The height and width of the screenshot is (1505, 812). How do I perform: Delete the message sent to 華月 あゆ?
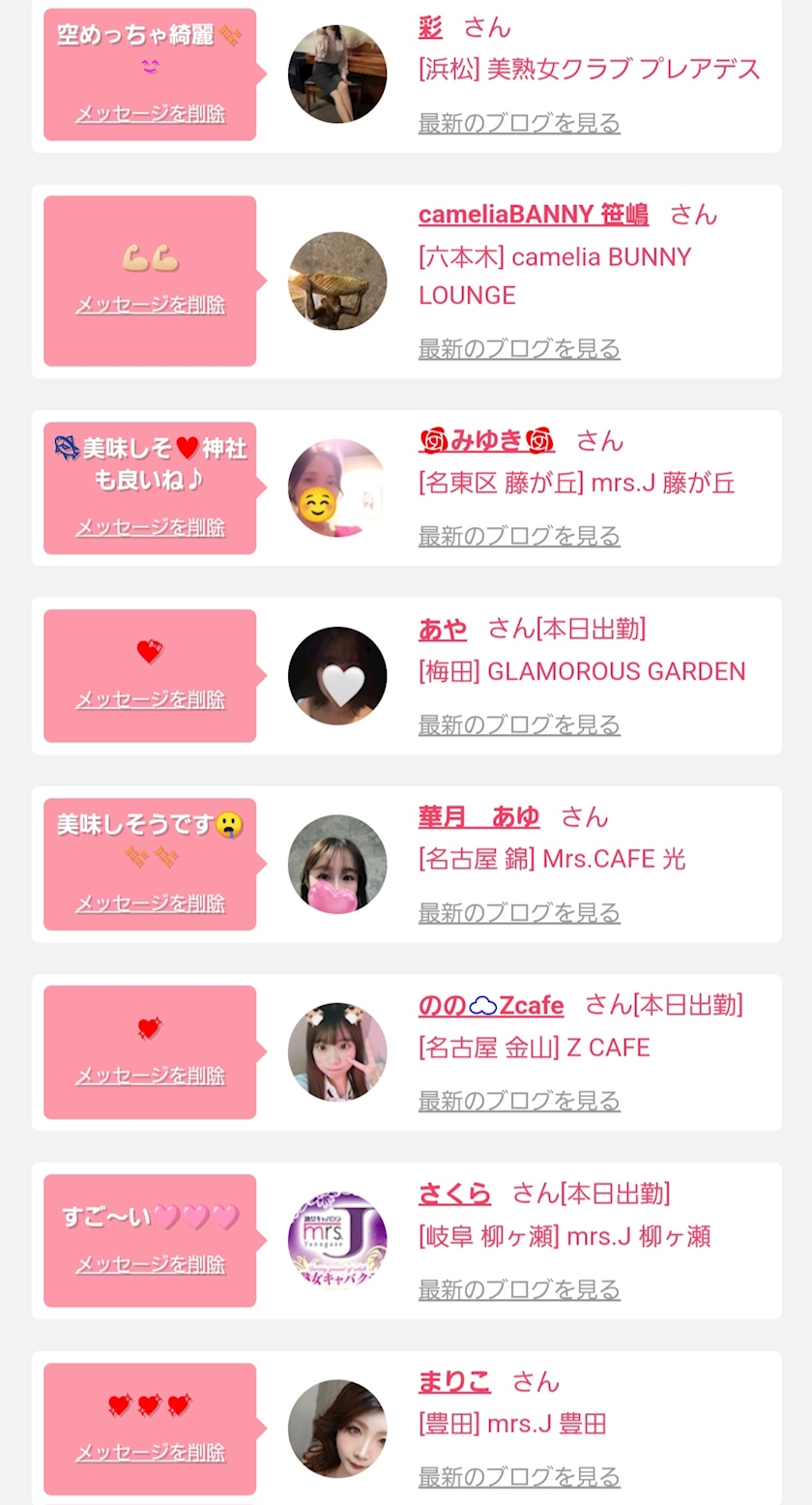150,903
